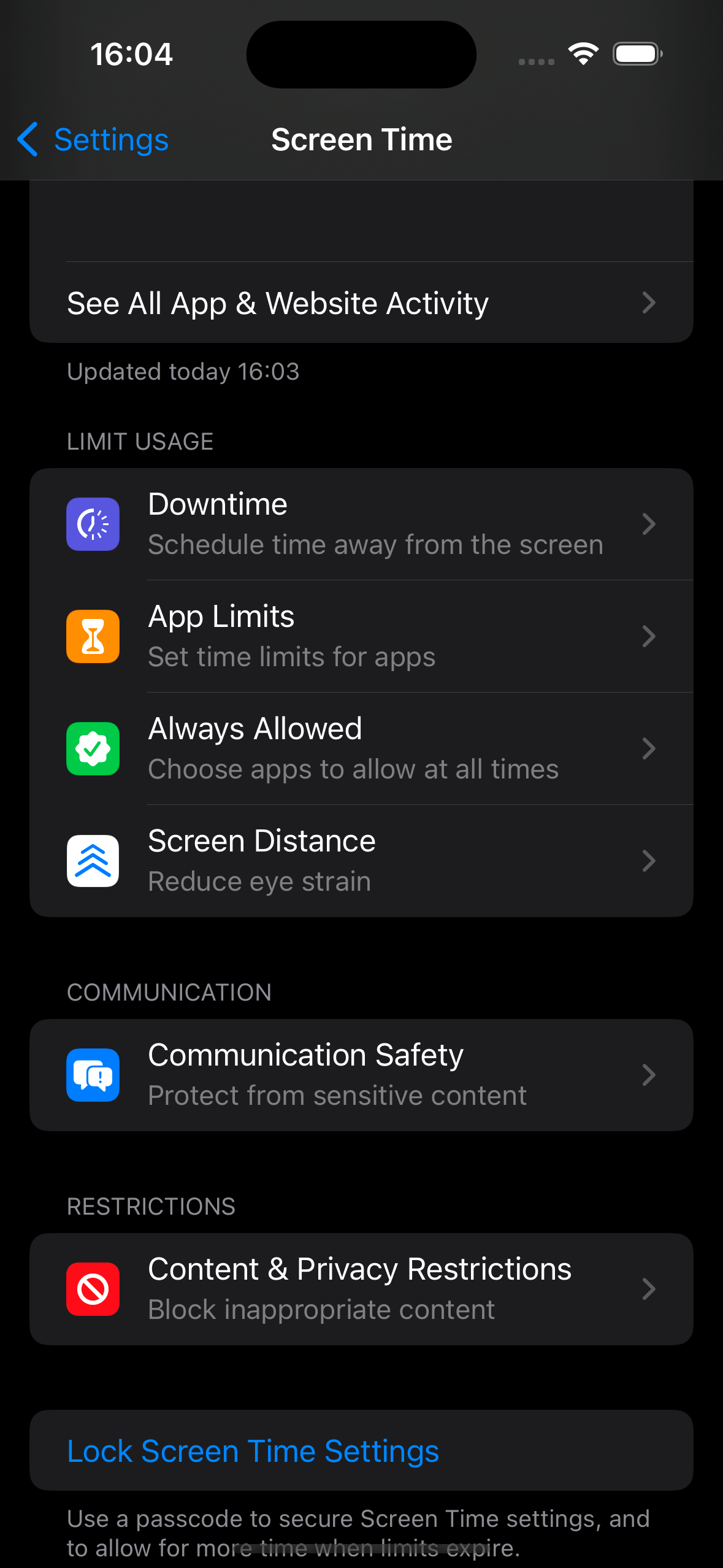Screen dimensions: 723x1568
Task: Open Always Allowed via the right arrow
Action: (649, 748)
